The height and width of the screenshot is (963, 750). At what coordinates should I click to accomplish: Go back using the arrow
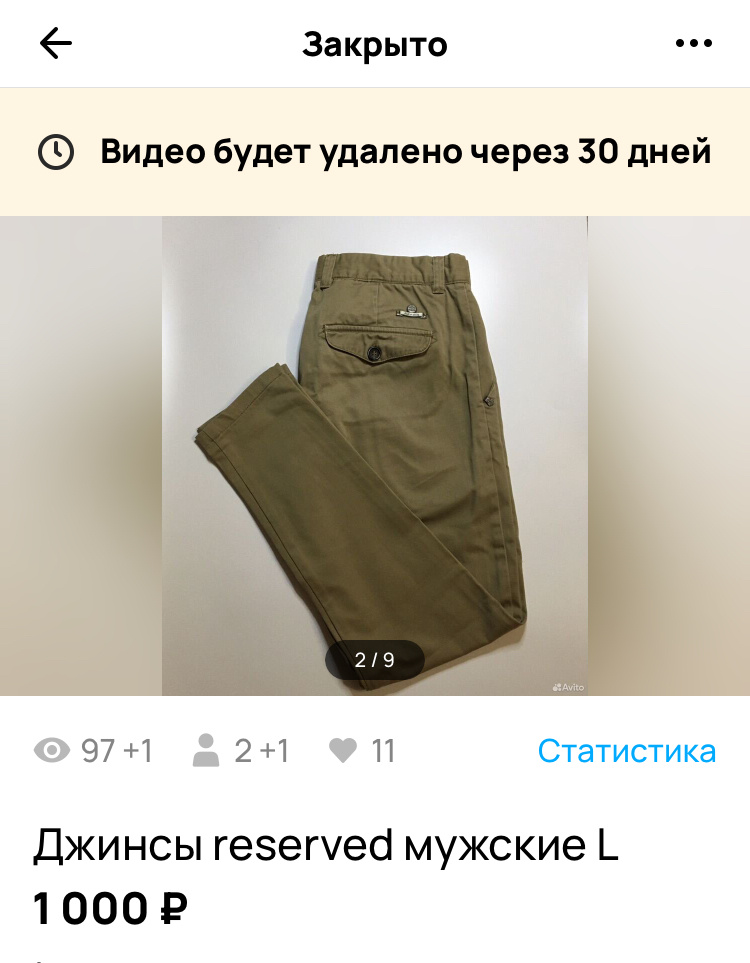56,44
